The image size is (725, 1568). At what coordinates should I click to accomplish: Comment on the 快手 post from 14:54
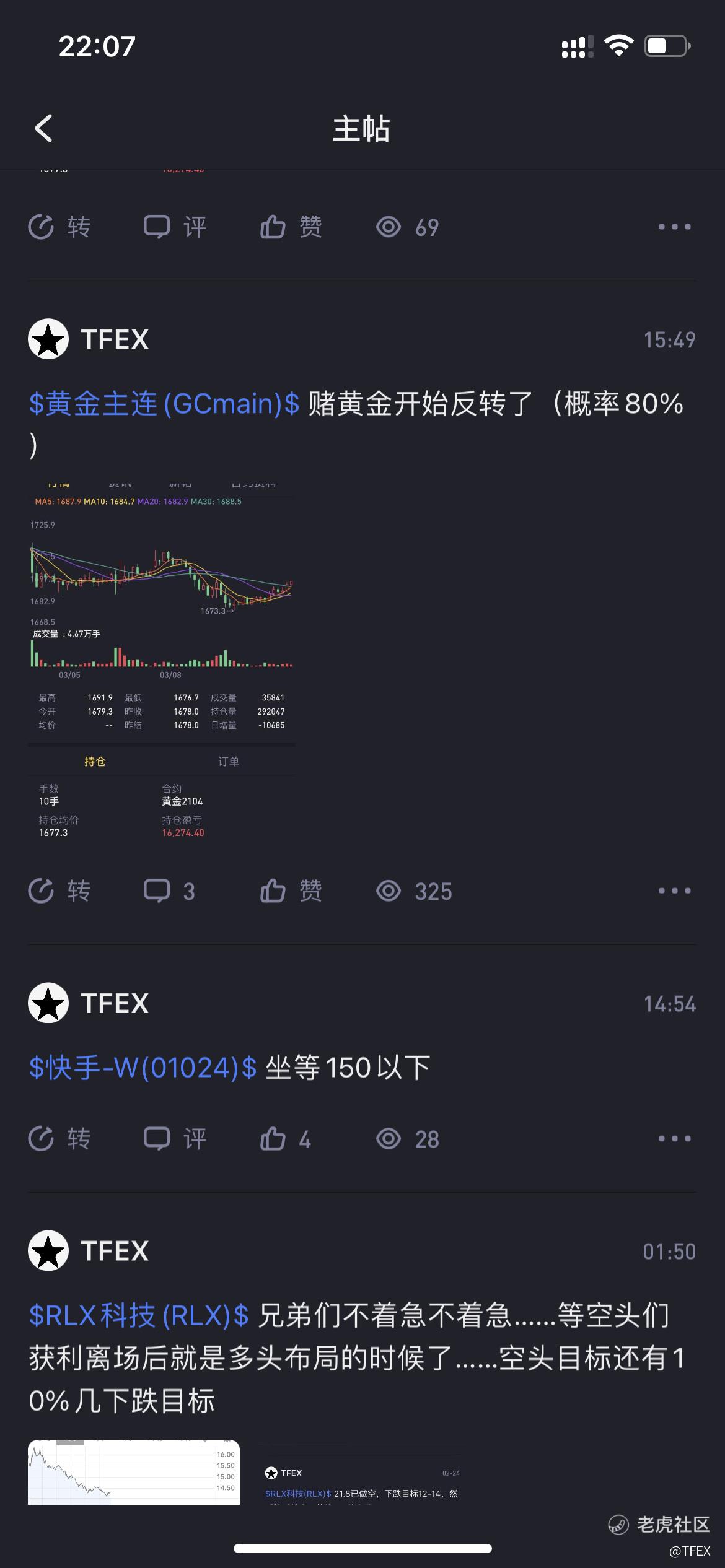175,1139
